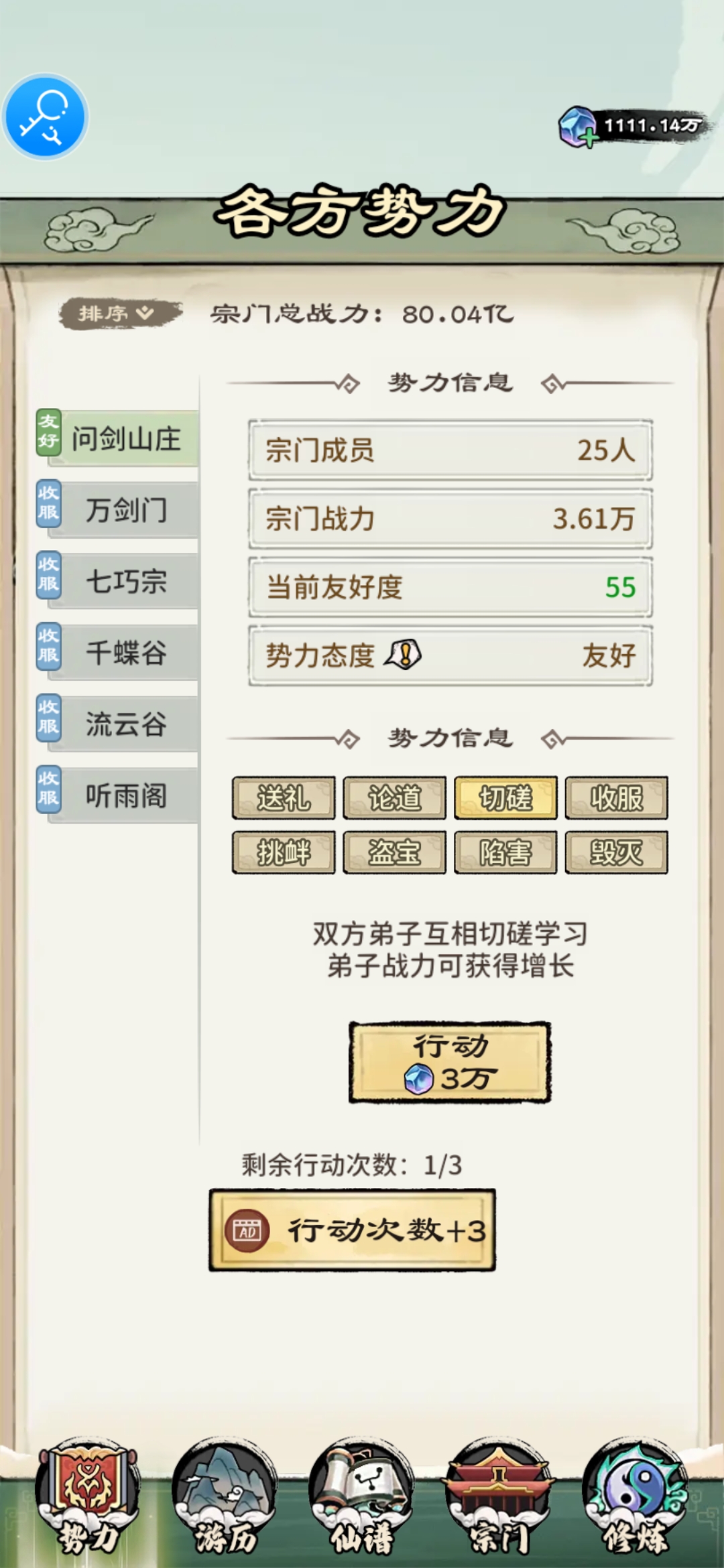Image resolution: width=724 pixels, height=1568 pixels.
Task: Choose the 收服 action
Action: 616,798
